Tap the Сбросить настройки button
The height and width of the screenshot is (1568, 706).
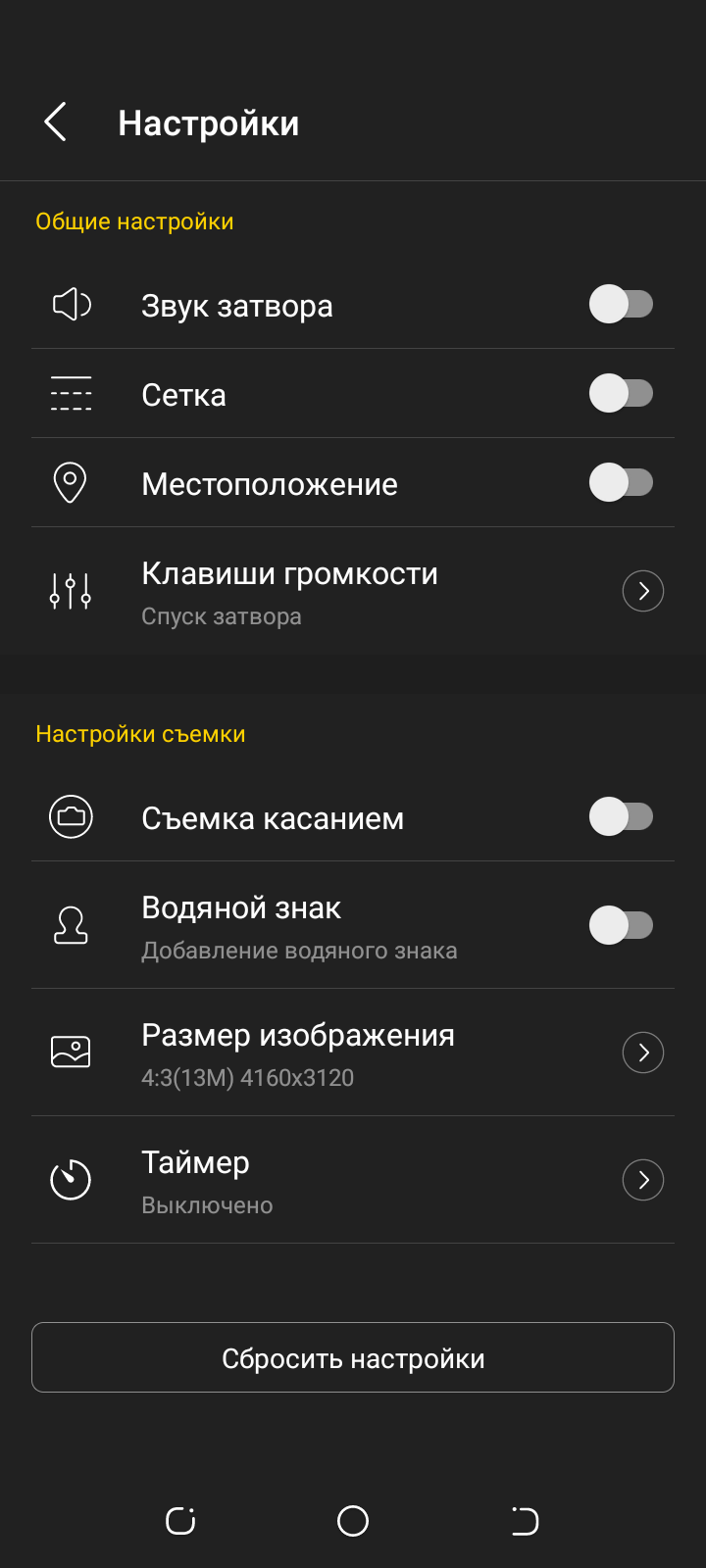(x=353, y=1358)
